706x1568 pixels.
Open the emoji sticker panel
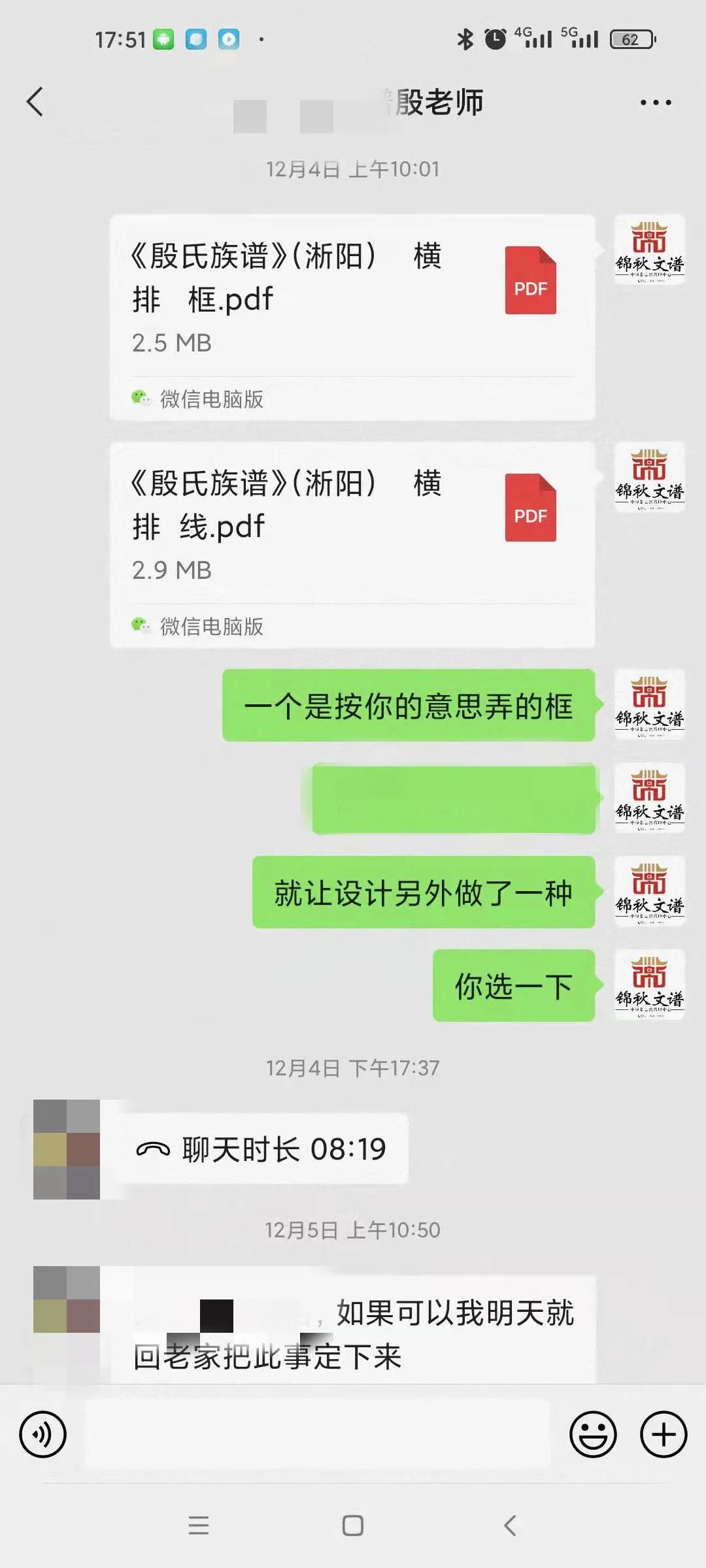(593, 1435)
